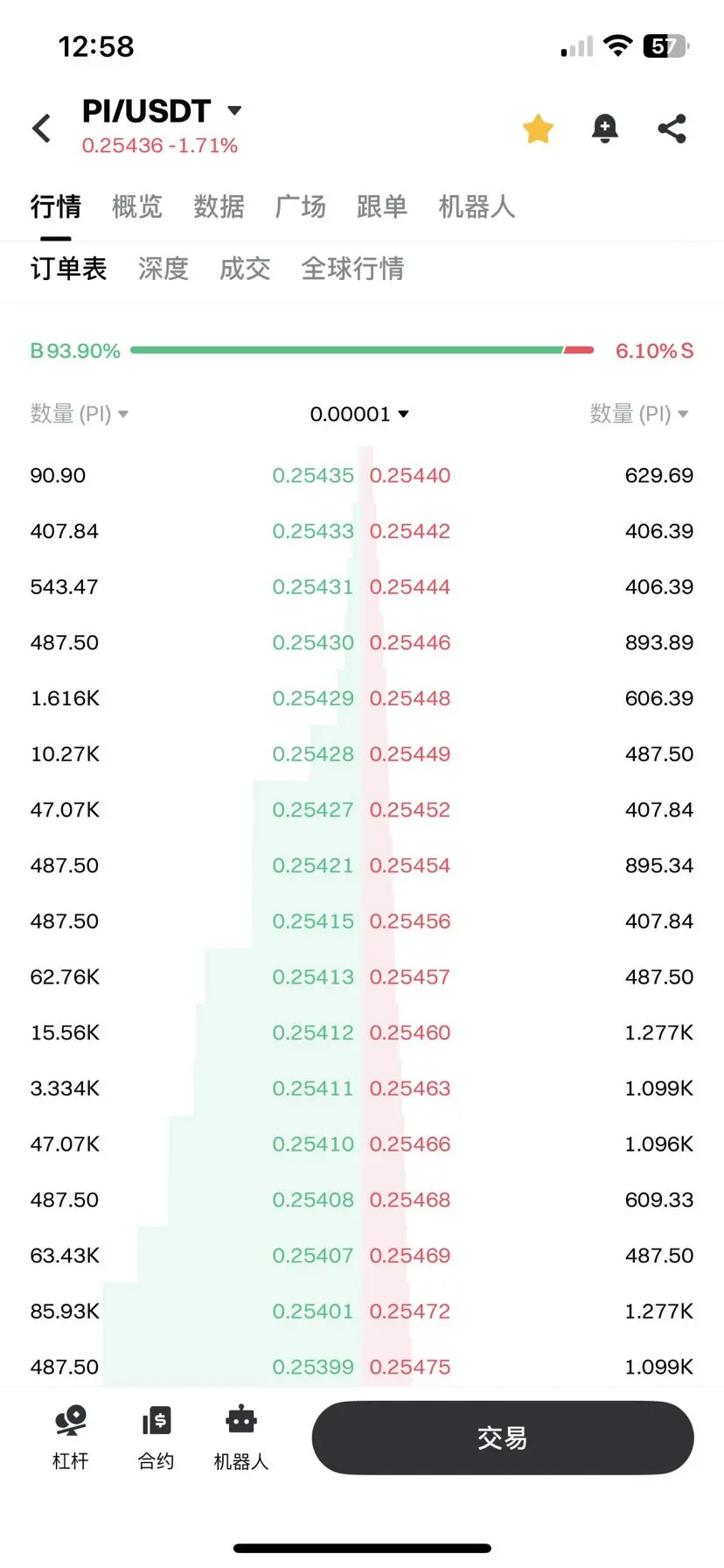The width and height of the screenshot is (724, 1568).
Task: Open the 全球行情 sub-tab
Action: click(x=352, y=269)
